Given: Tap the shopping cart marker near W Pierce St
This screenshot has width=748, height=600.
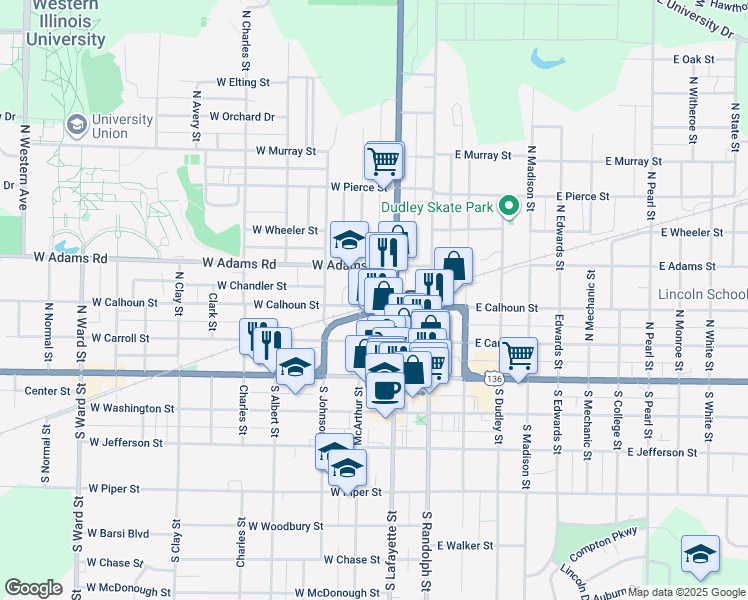Looking at the screenshot, I should point(384,164).
